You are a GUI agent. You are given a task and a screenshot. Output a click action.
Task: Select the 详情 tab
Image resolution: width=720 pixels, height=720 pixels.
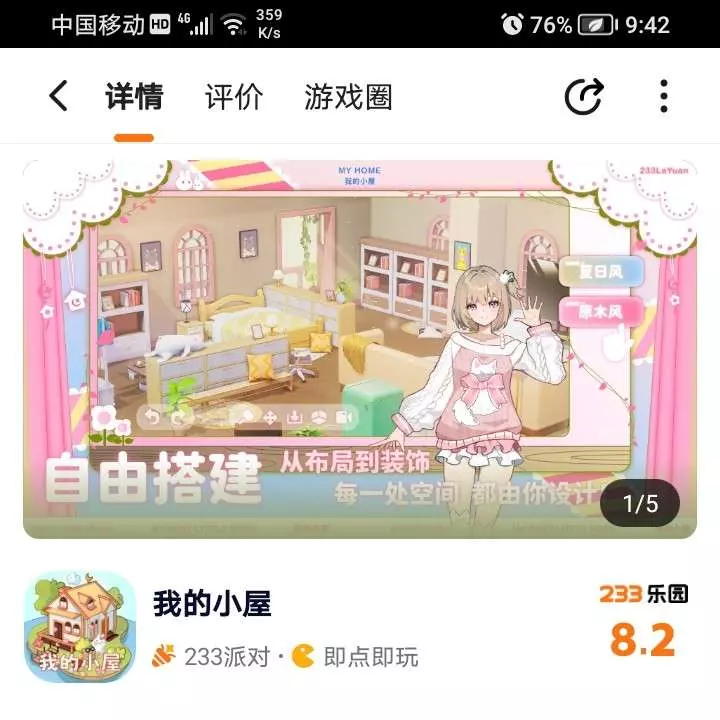pyautogui.click(x=134, y=97)
